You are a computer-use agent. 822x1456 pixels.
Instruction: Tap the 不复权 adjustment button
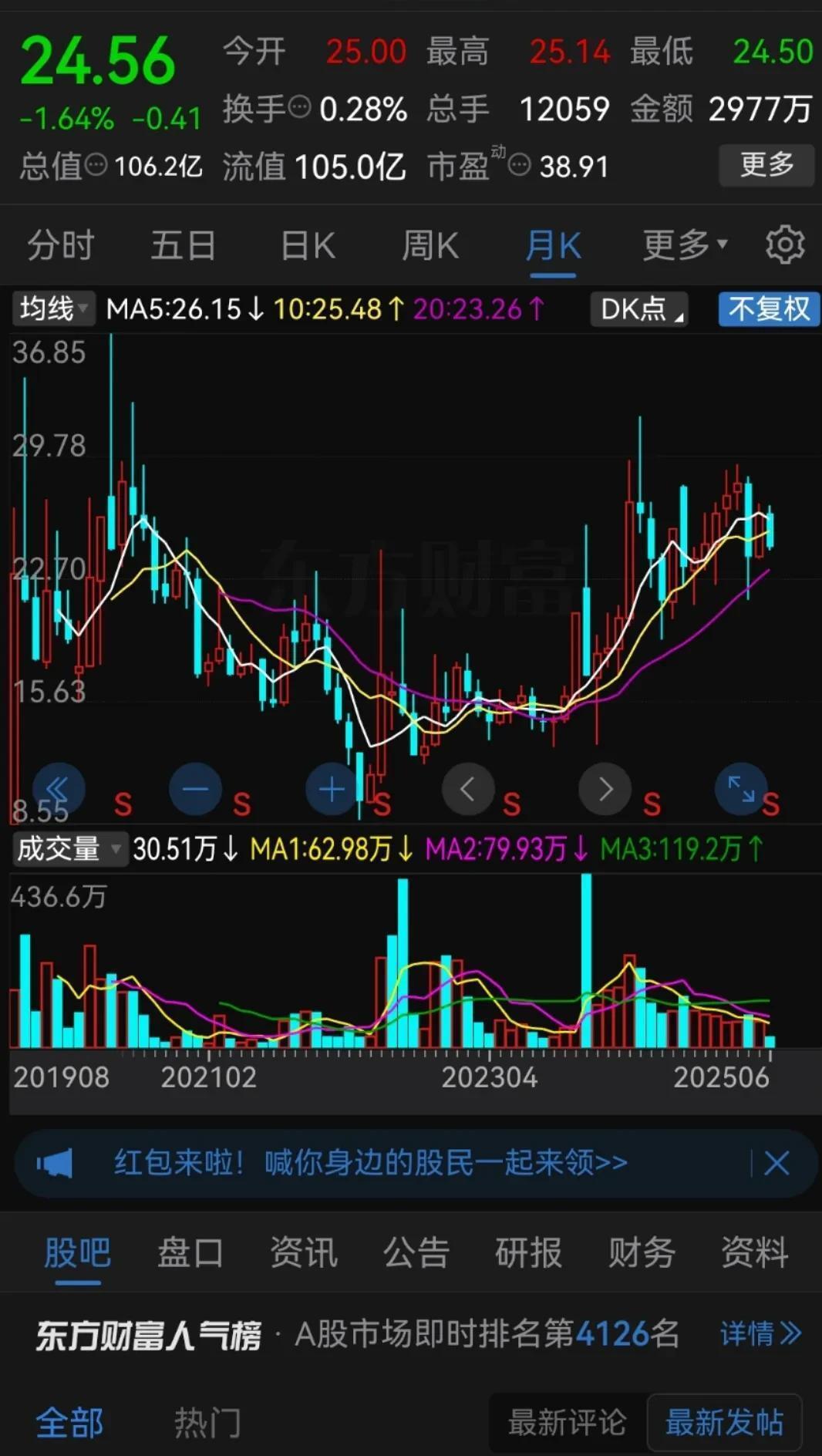click(768, 309)
